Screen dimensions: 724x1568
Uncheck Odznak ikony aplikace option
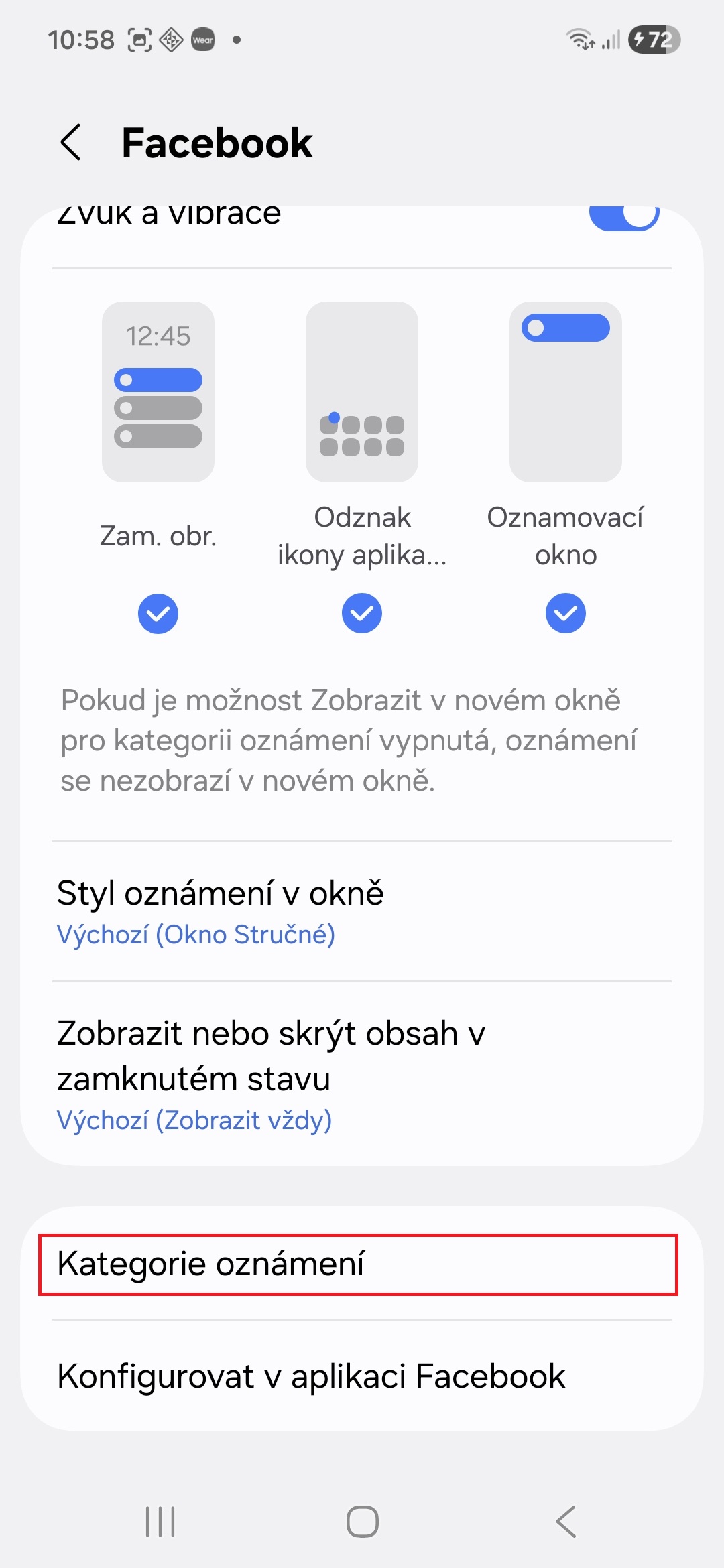click(x=362, y=613)
